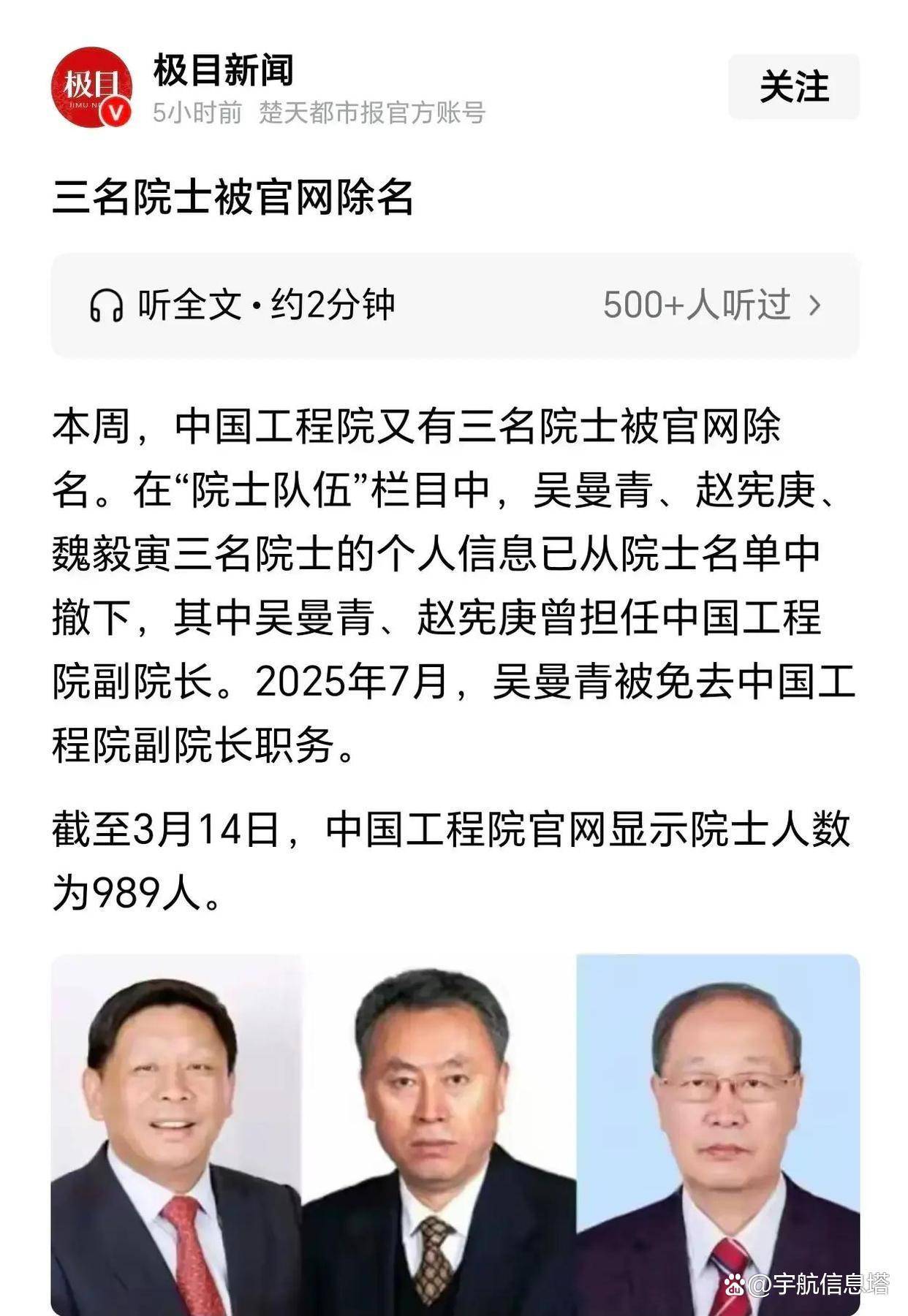Play the 听全文 audio of the article
This screenshot has height=1316, width=908.
tap(241, 305)
